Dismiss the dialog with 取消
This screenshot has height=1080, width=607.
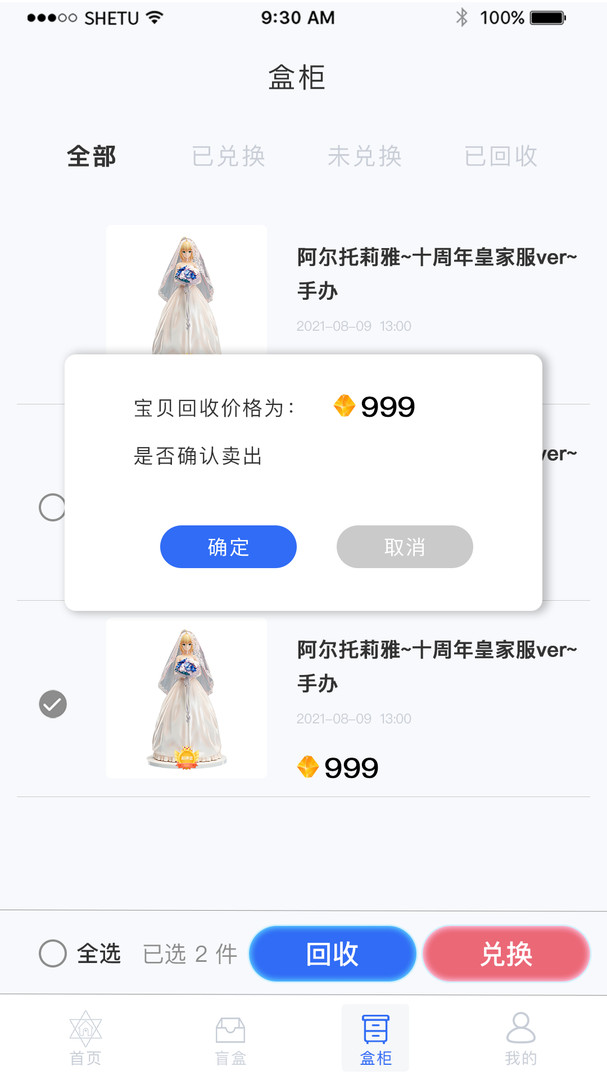tap(404, 547)
